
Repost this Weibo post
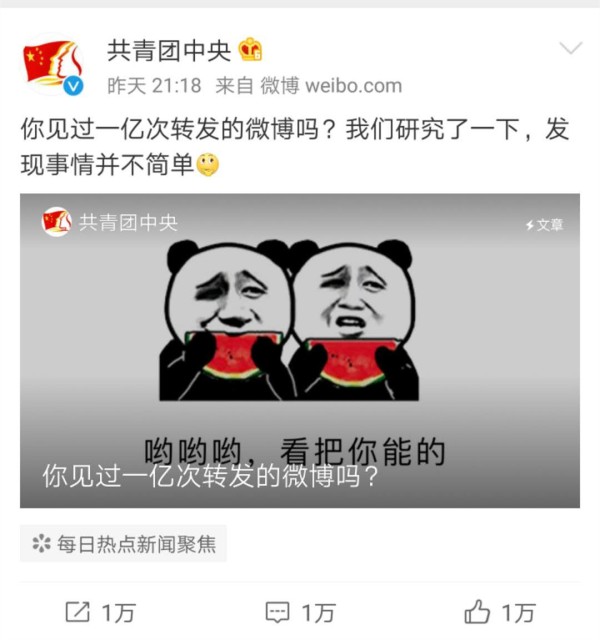coord(99,612)
